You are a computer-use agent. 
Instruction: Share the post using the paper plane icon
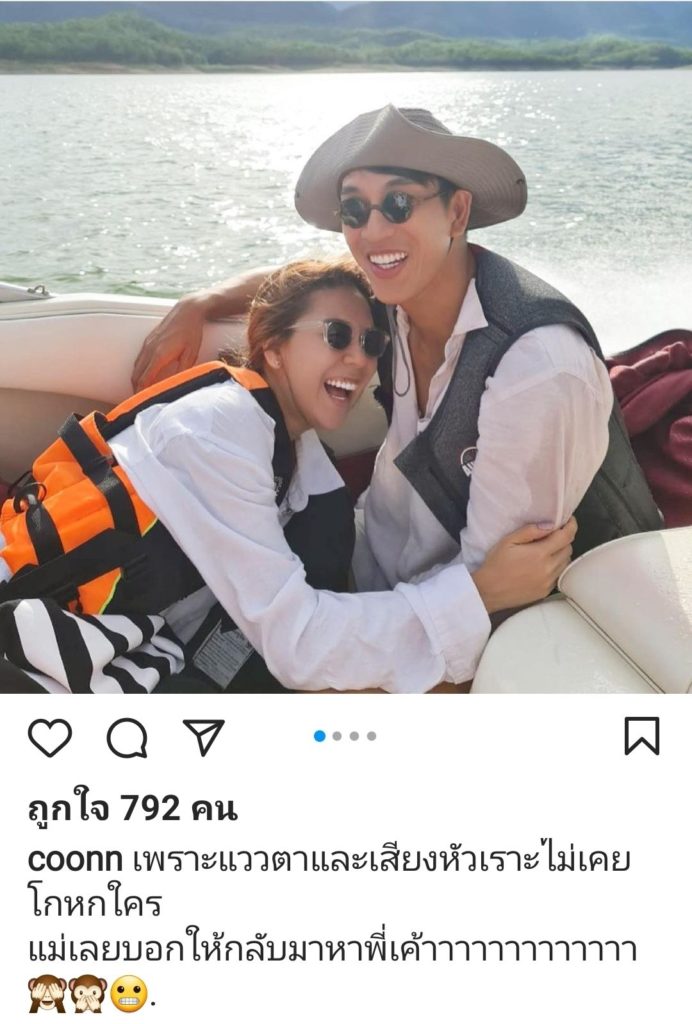(x=203, y=737)
